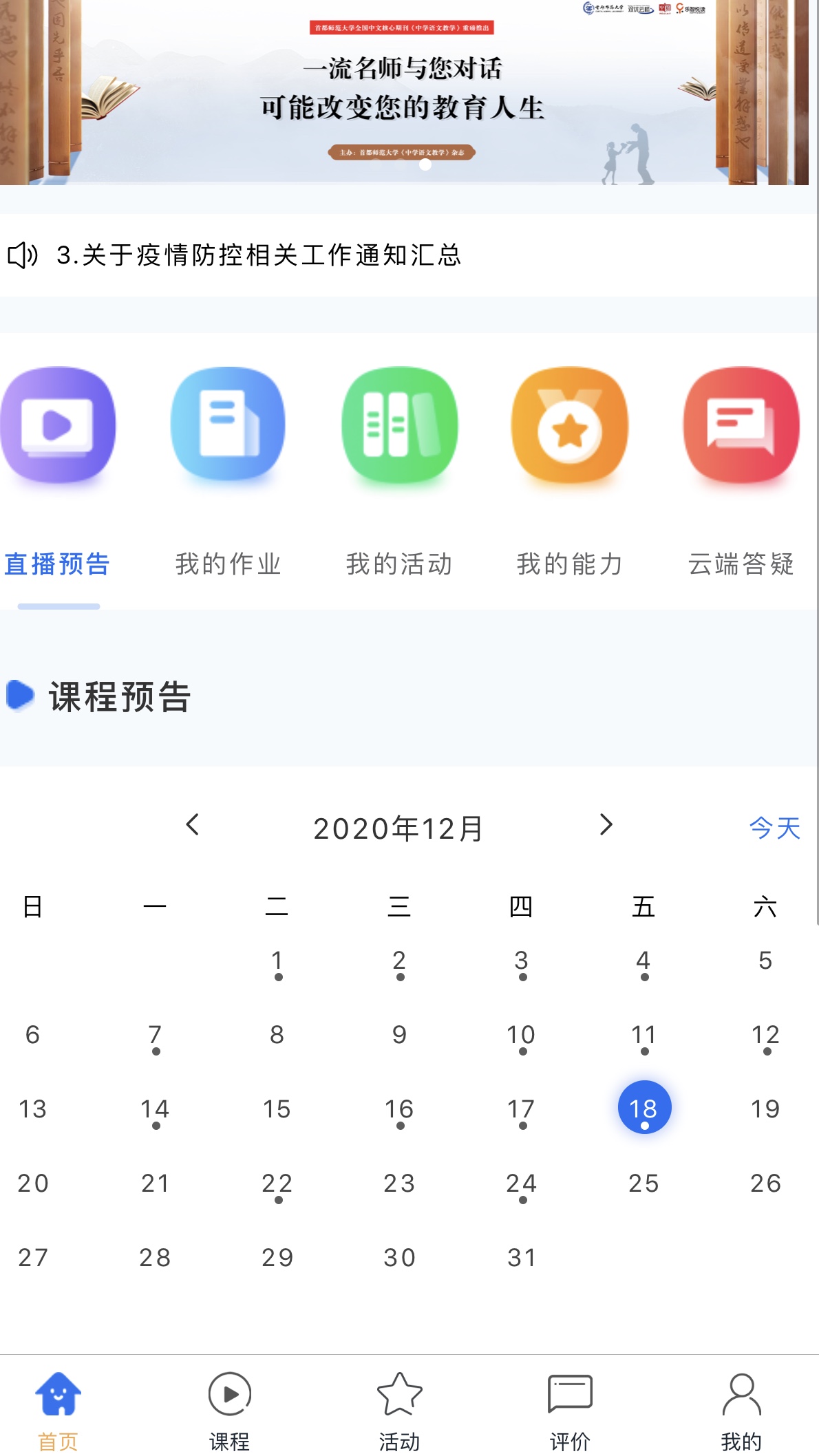Image resolution: width=819 pixels, height=1456 pixels.
Task: Go to next month with right chevron
Action: 605,826
